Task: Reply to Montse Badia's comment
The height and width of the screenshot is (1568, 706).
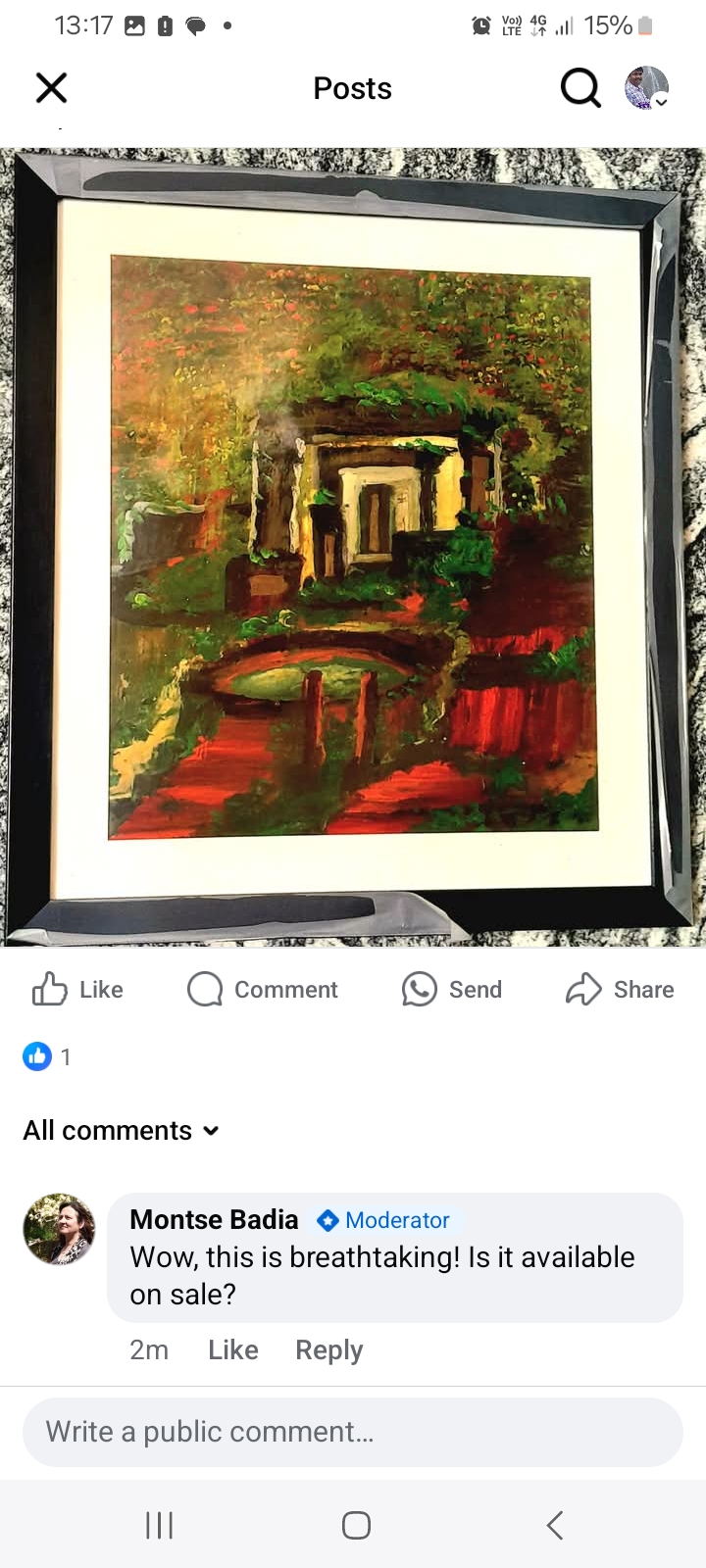Action: click(x=328, y=1349)
